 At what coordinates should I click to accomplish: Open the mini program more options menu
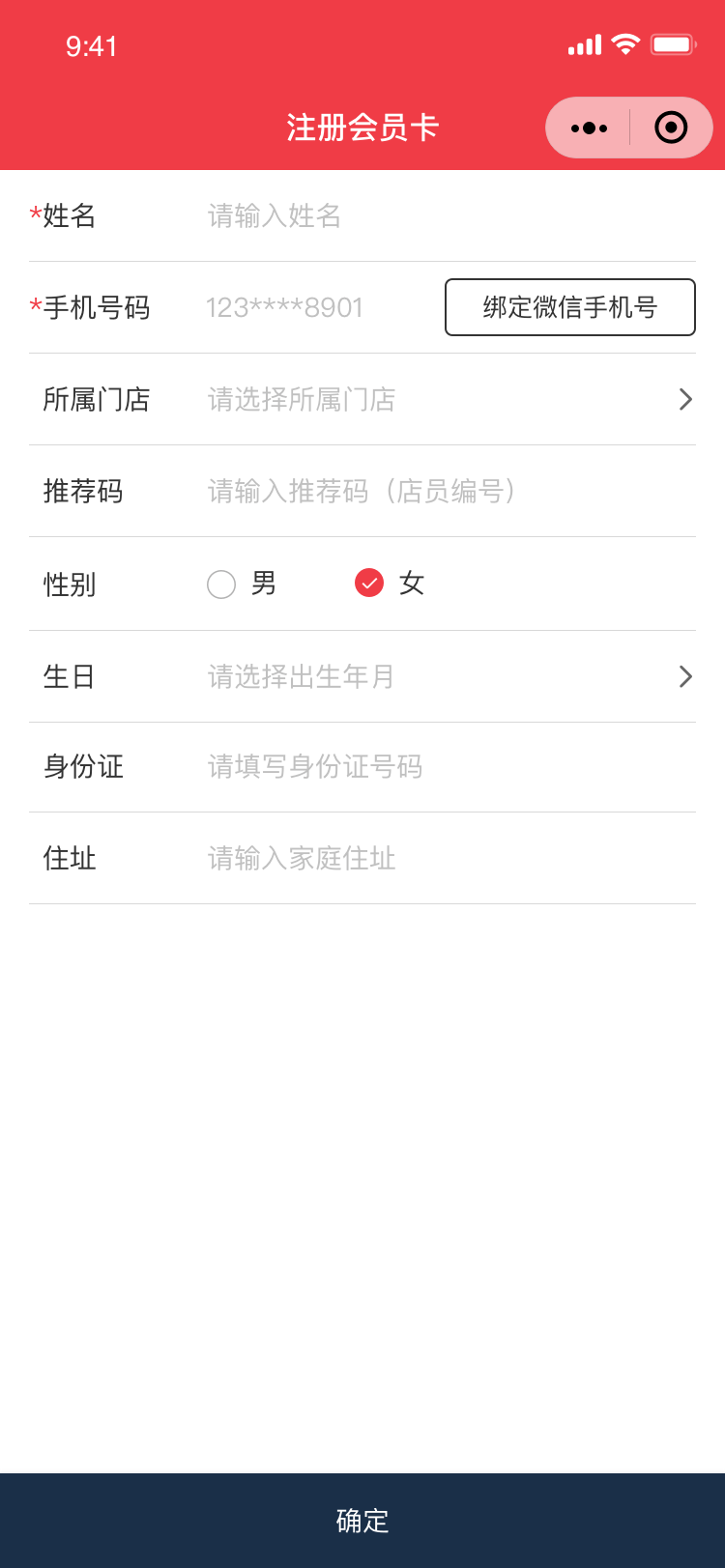pyautogui.click(x=589, y=128)
